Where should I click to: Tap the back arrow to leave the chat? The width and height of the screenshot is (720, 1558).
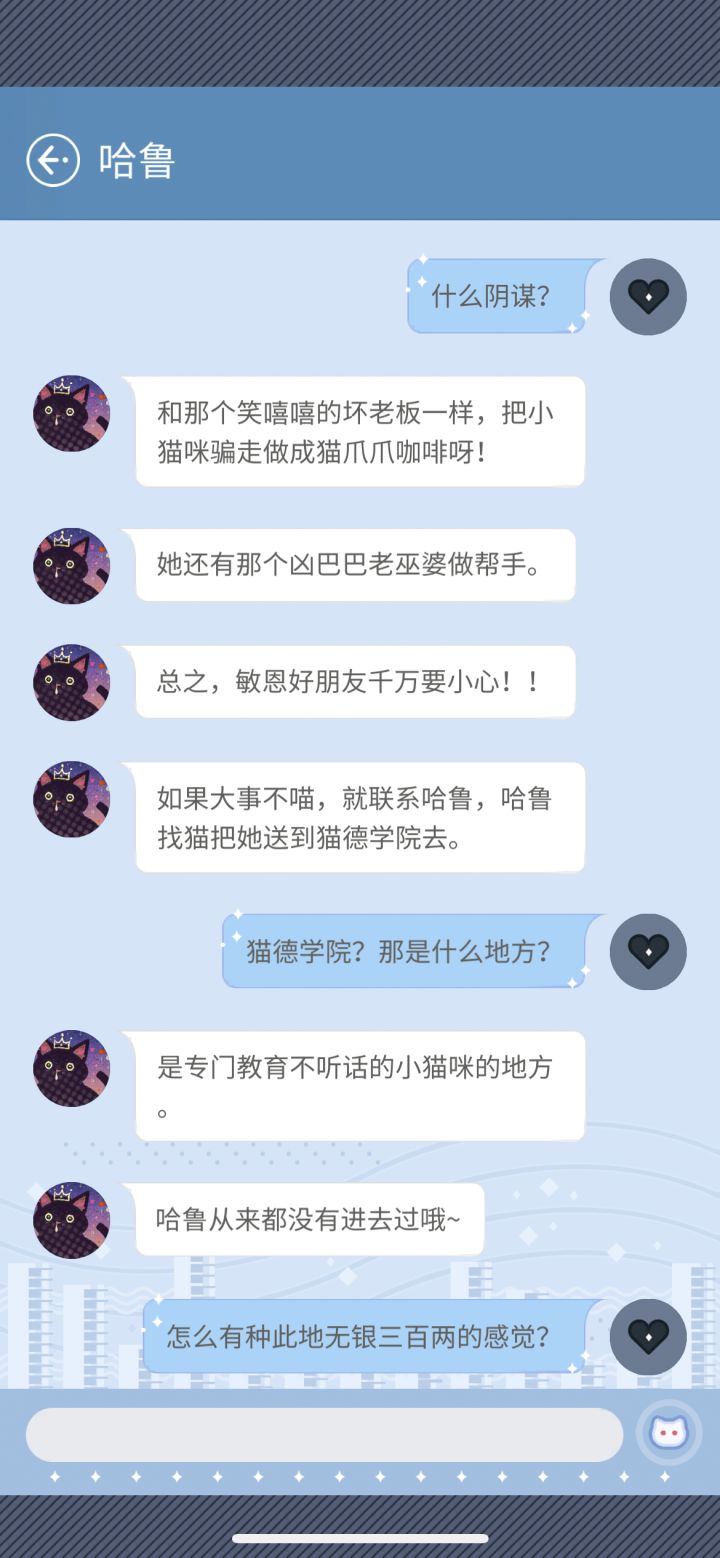pos(52,161)
